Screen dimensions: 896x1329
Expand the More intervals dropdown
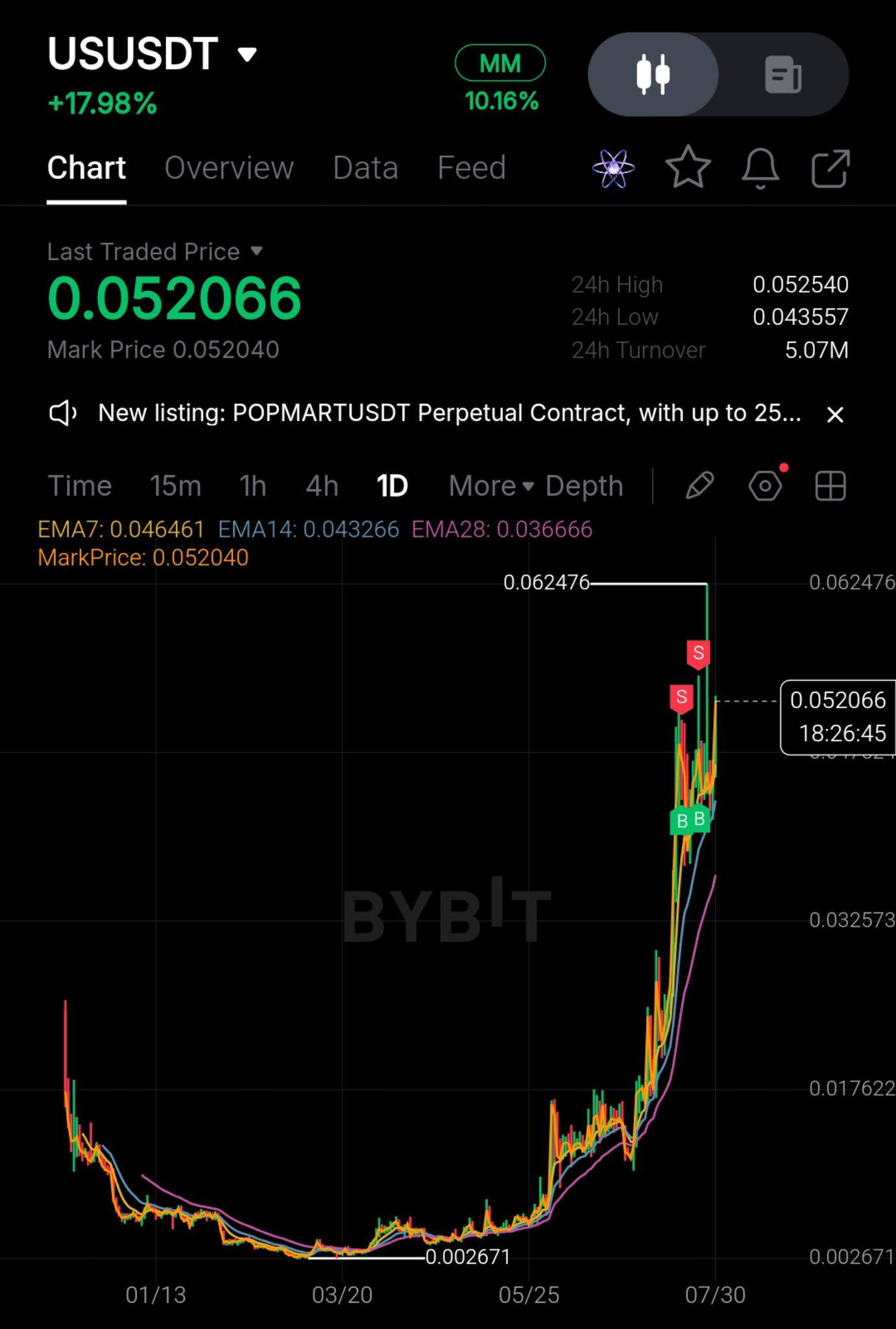491,486
